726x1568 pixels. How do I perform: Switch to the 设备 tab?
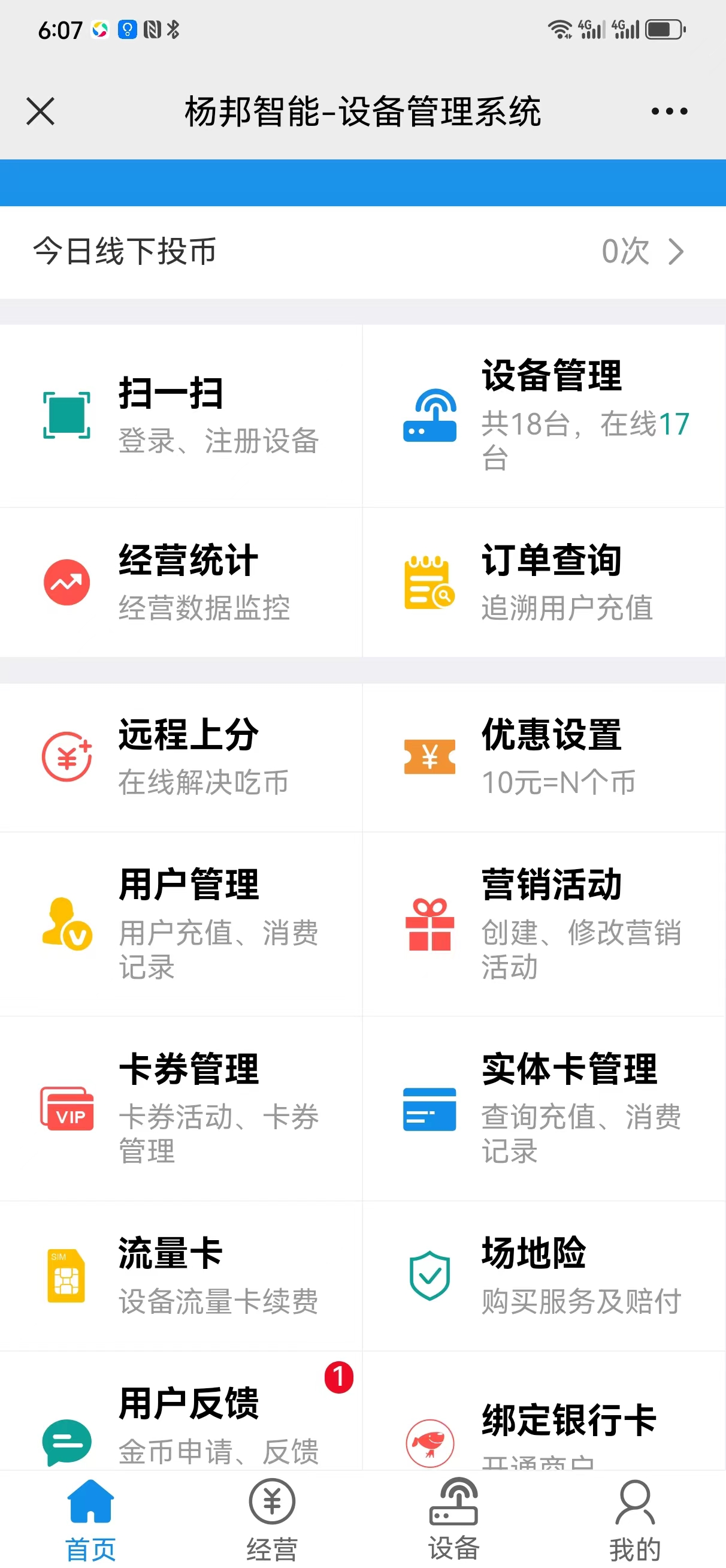453,1519
